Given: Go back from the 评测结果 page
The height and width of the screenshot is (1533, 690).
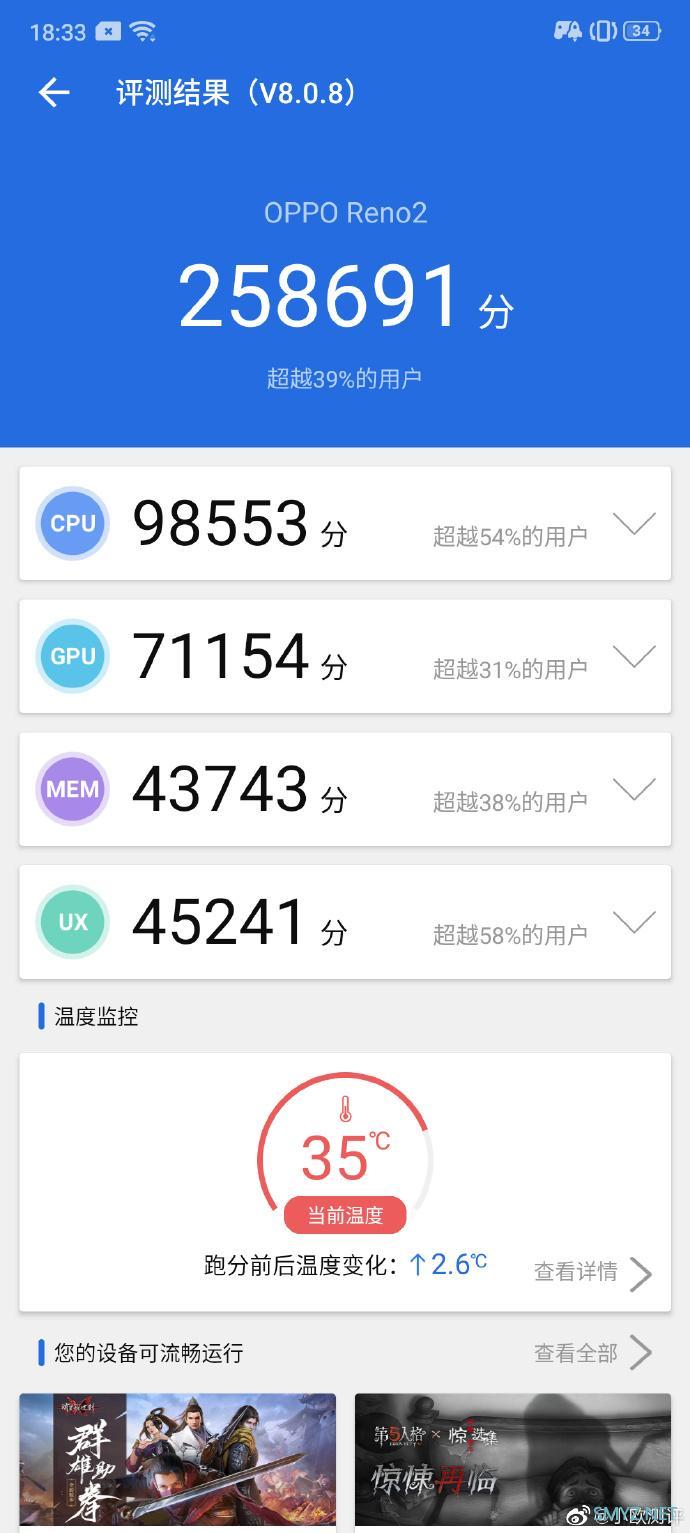Looking at the screenshot, I should pyautogui.click(x=54, y=93).
